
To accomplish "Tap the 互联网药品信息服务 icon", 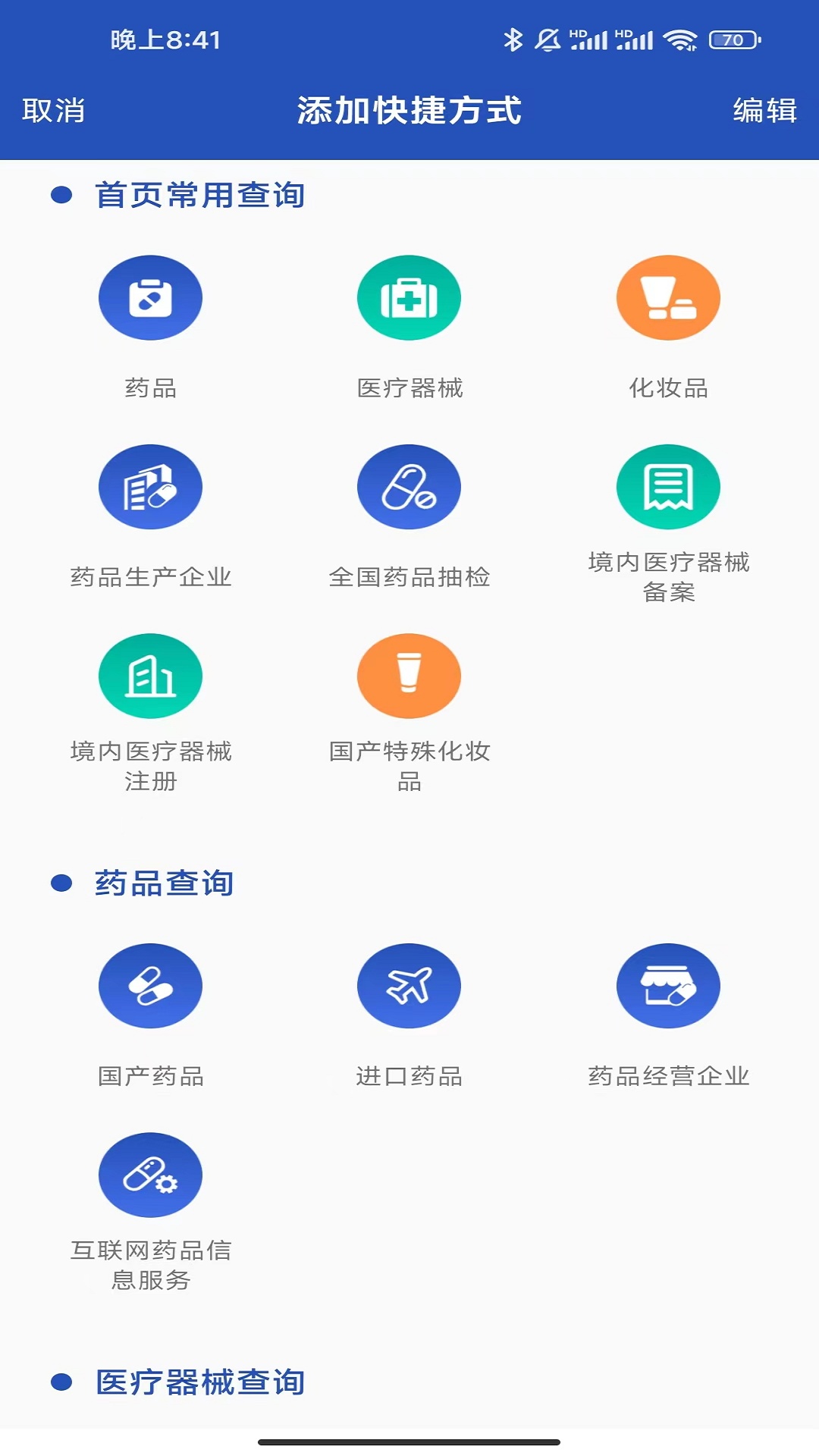I will tap(150, 1174).
